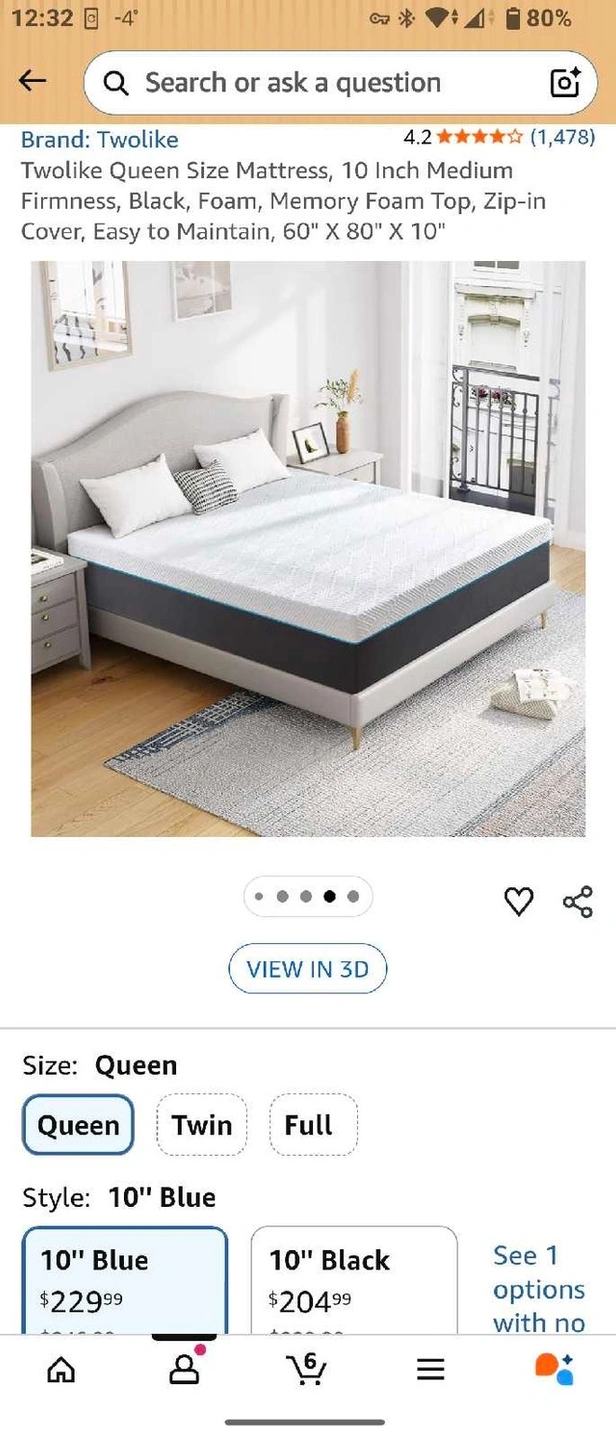Open the camera lens search icon
Viewport: 616px width, 1440px height.
coord(566,83)
